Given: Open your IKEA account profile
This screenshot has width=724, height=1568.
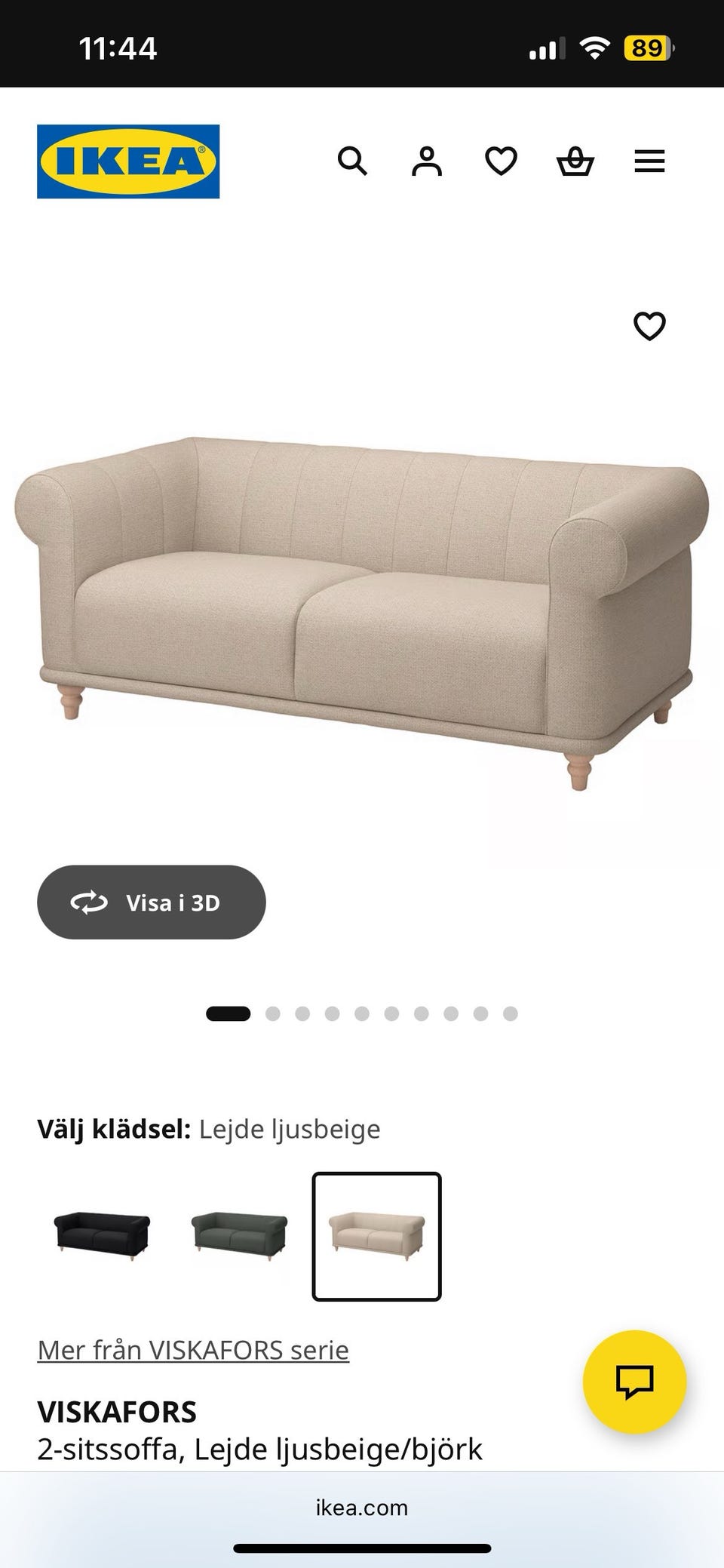Looking at the screenshot, I should (x=426, y=161).
